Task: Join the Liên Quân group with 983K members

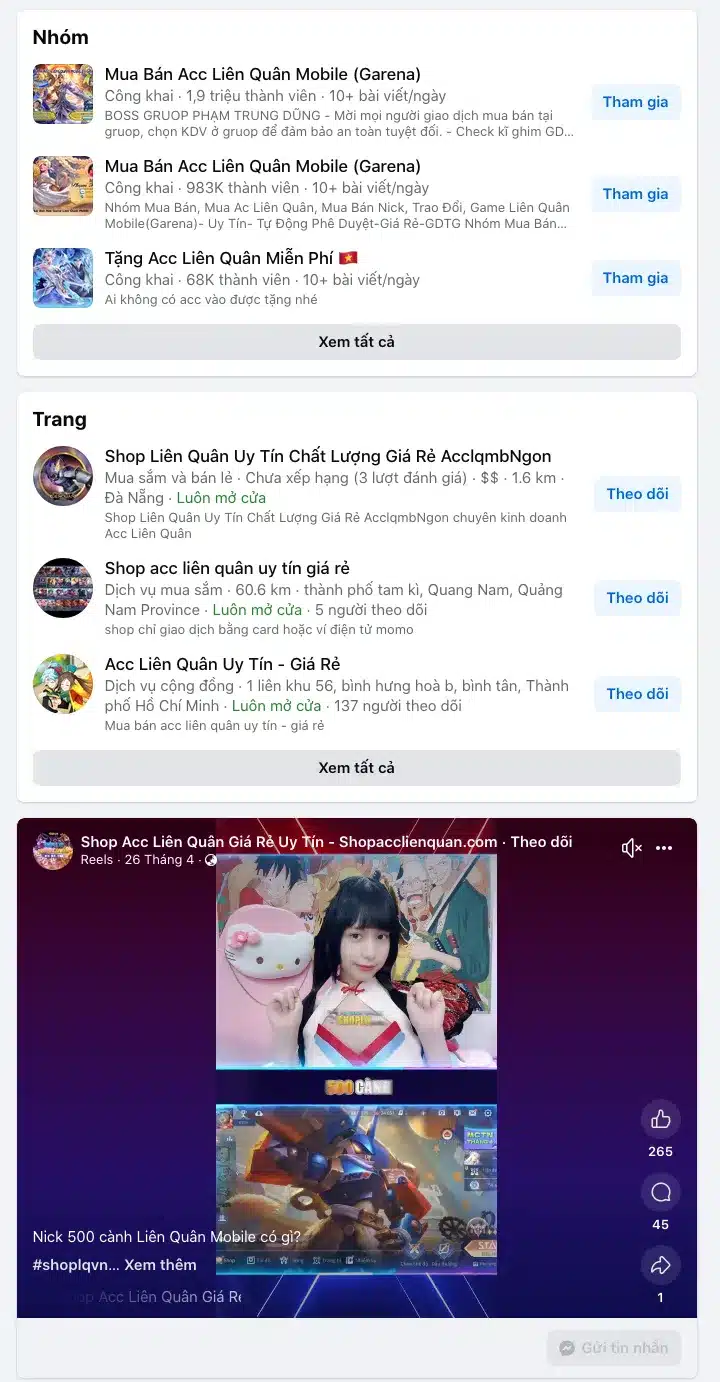Action: [635, 194]
